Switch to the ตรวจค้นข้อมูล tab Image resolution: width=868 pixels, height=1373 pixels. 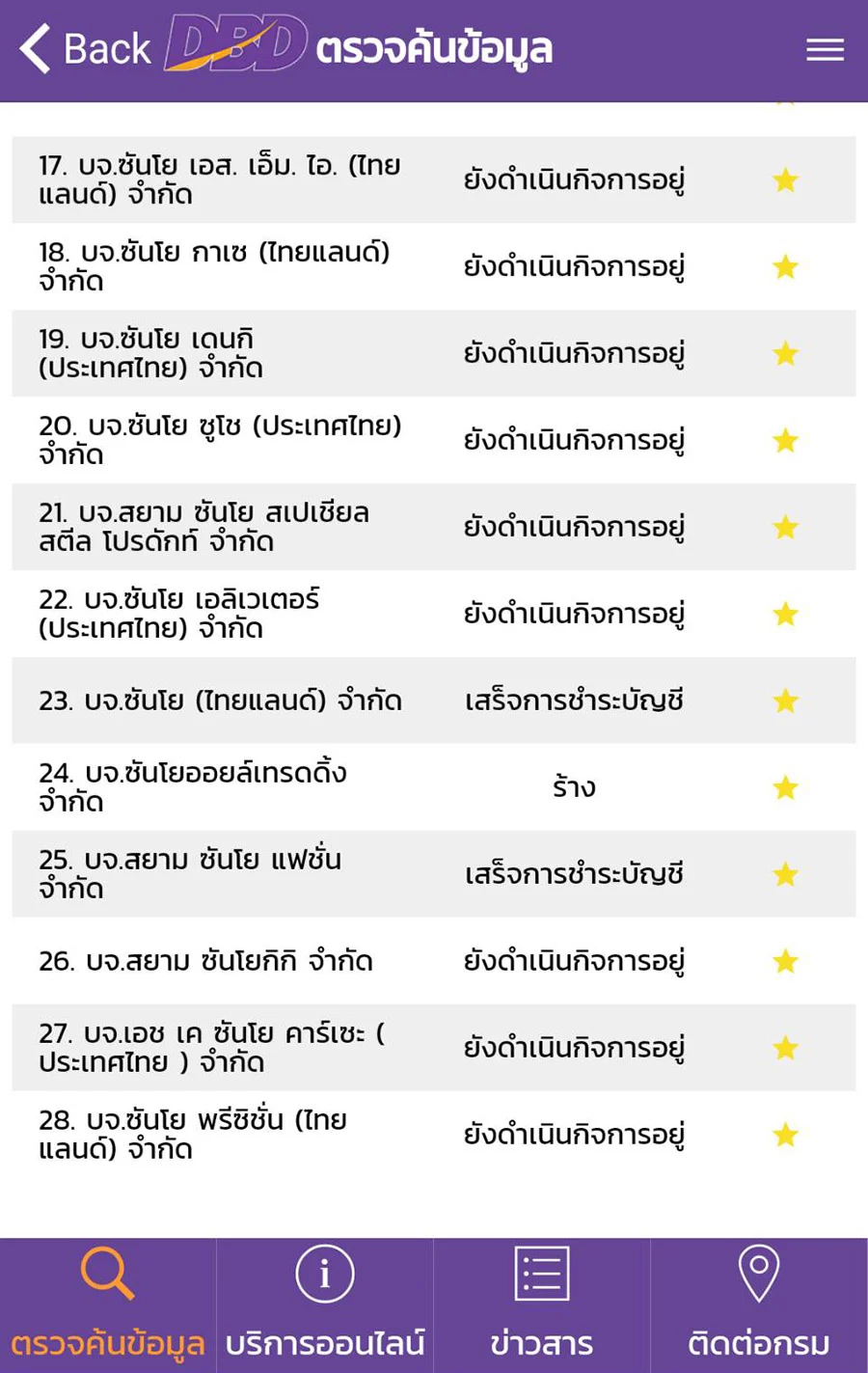pyautogui.click(x=108, y=1304)
